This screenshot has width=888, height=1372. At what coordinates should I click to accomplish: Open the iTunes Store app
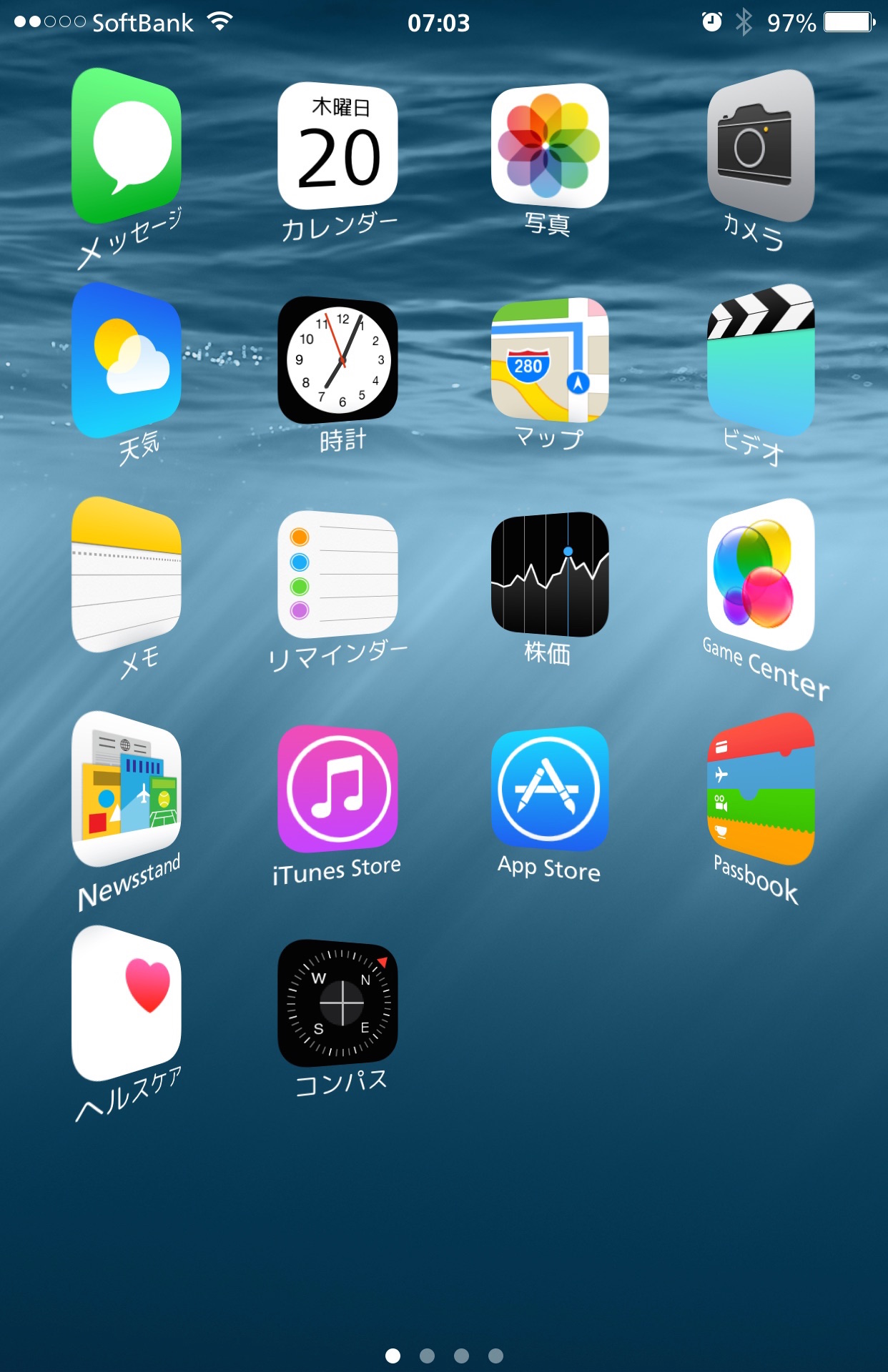(x=337, y=789)
